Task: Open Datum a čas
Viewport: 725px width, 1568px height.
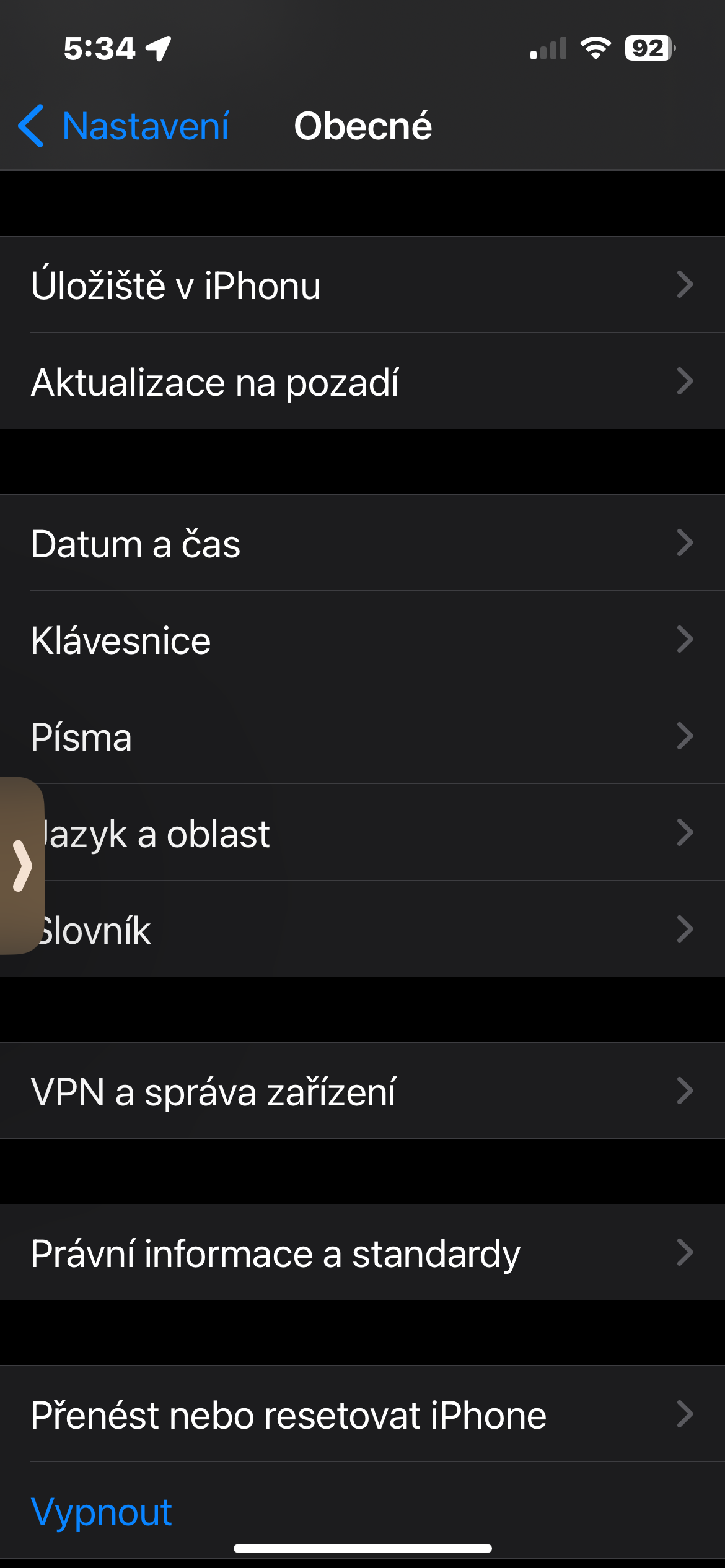Action: click(362, 543)
